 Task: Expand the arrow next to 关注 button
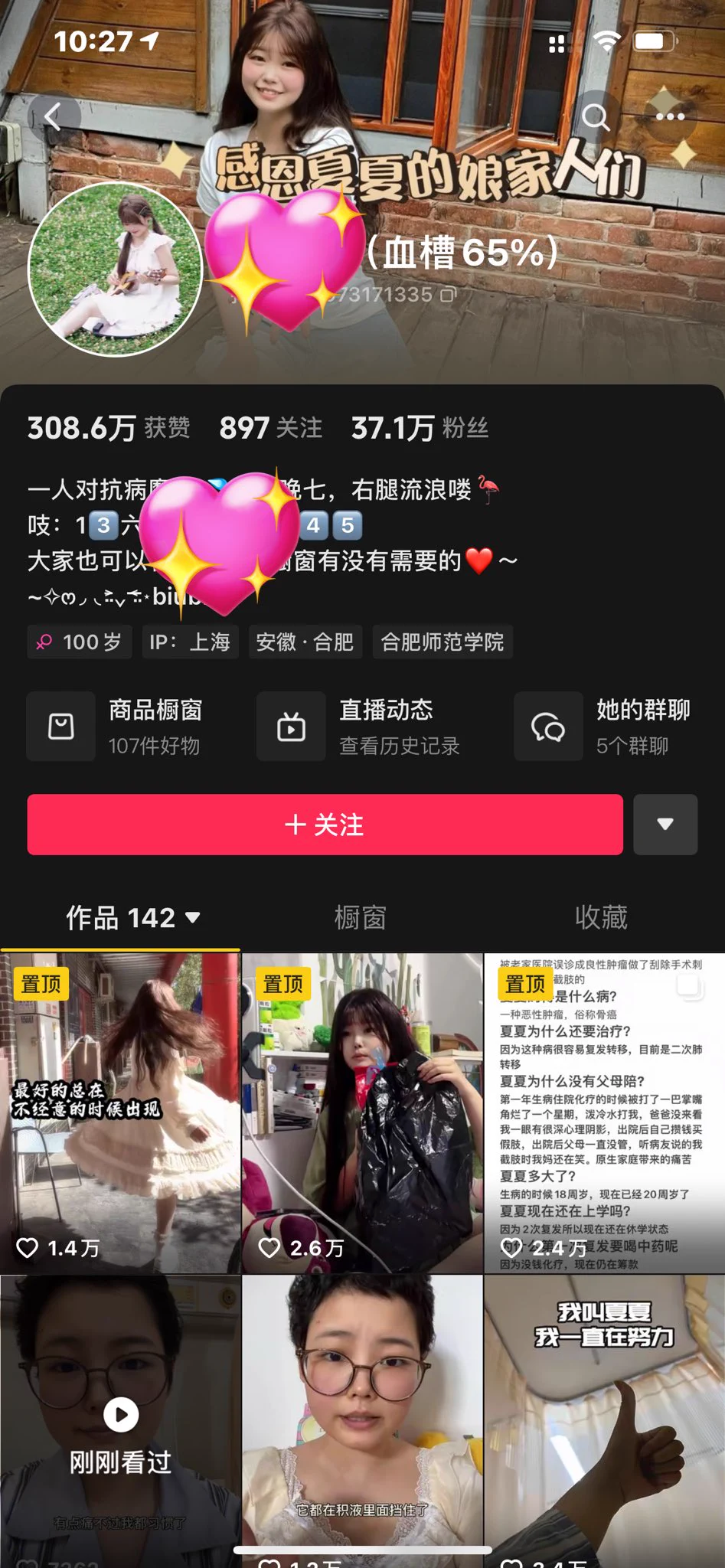(665, 825)
